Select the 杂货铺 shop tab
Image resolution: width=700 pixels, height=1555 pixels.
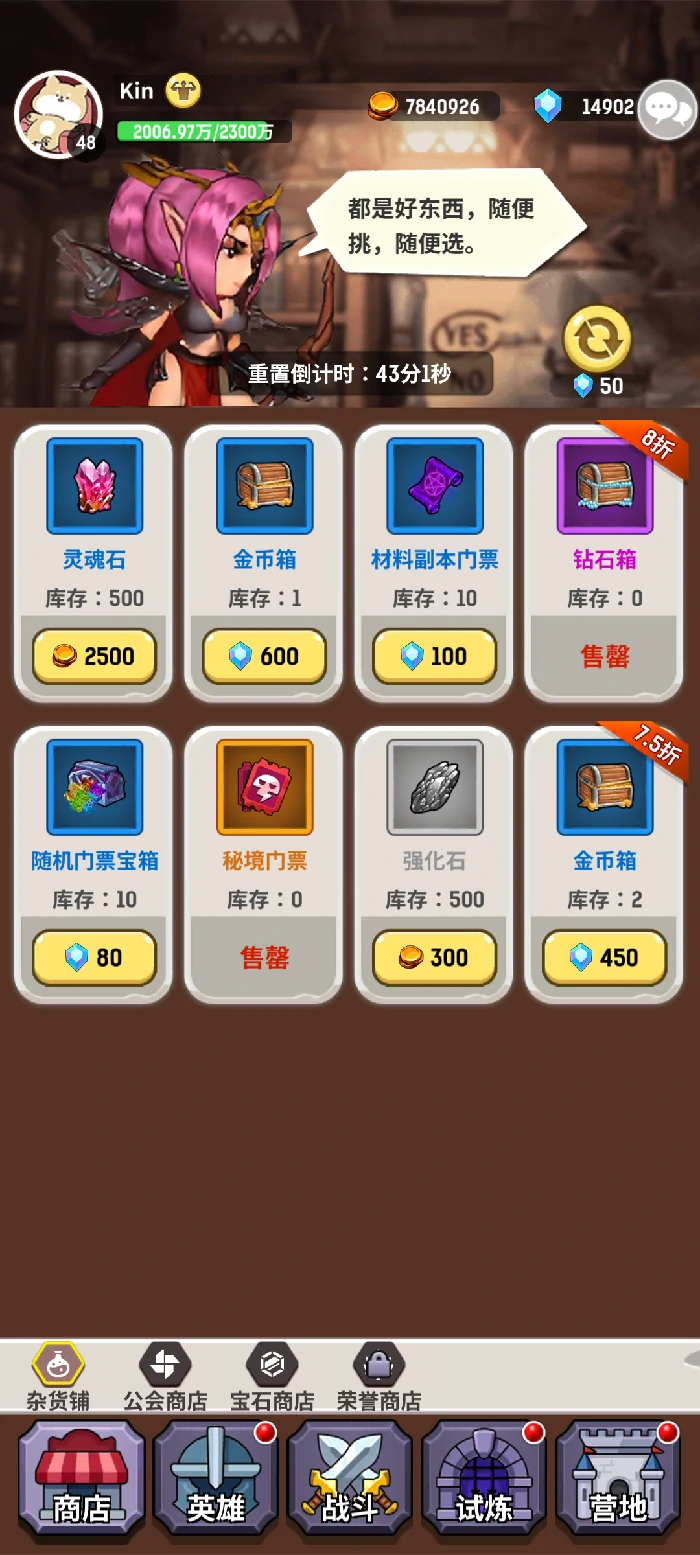(x=58, y=1376)
